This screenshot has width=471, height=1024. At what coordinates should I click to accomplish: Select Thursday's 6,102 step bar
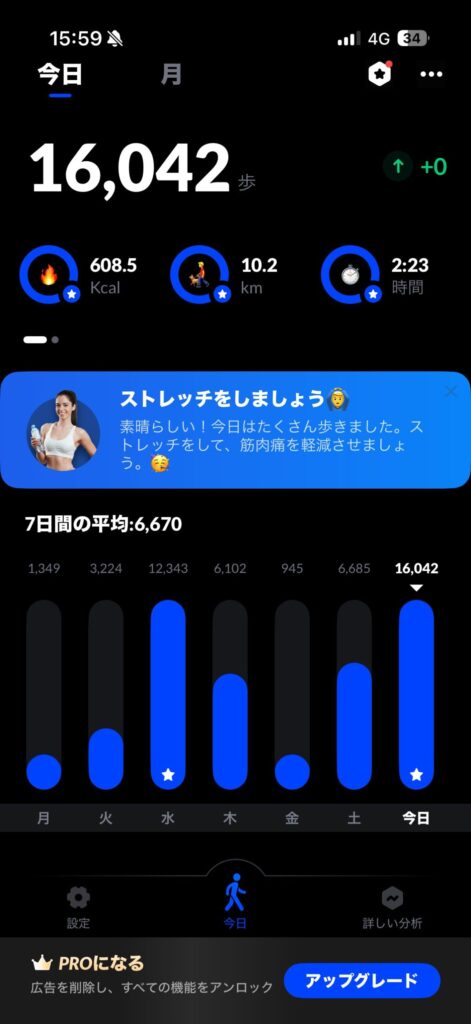pyautogui.click(x=230, y=695)
